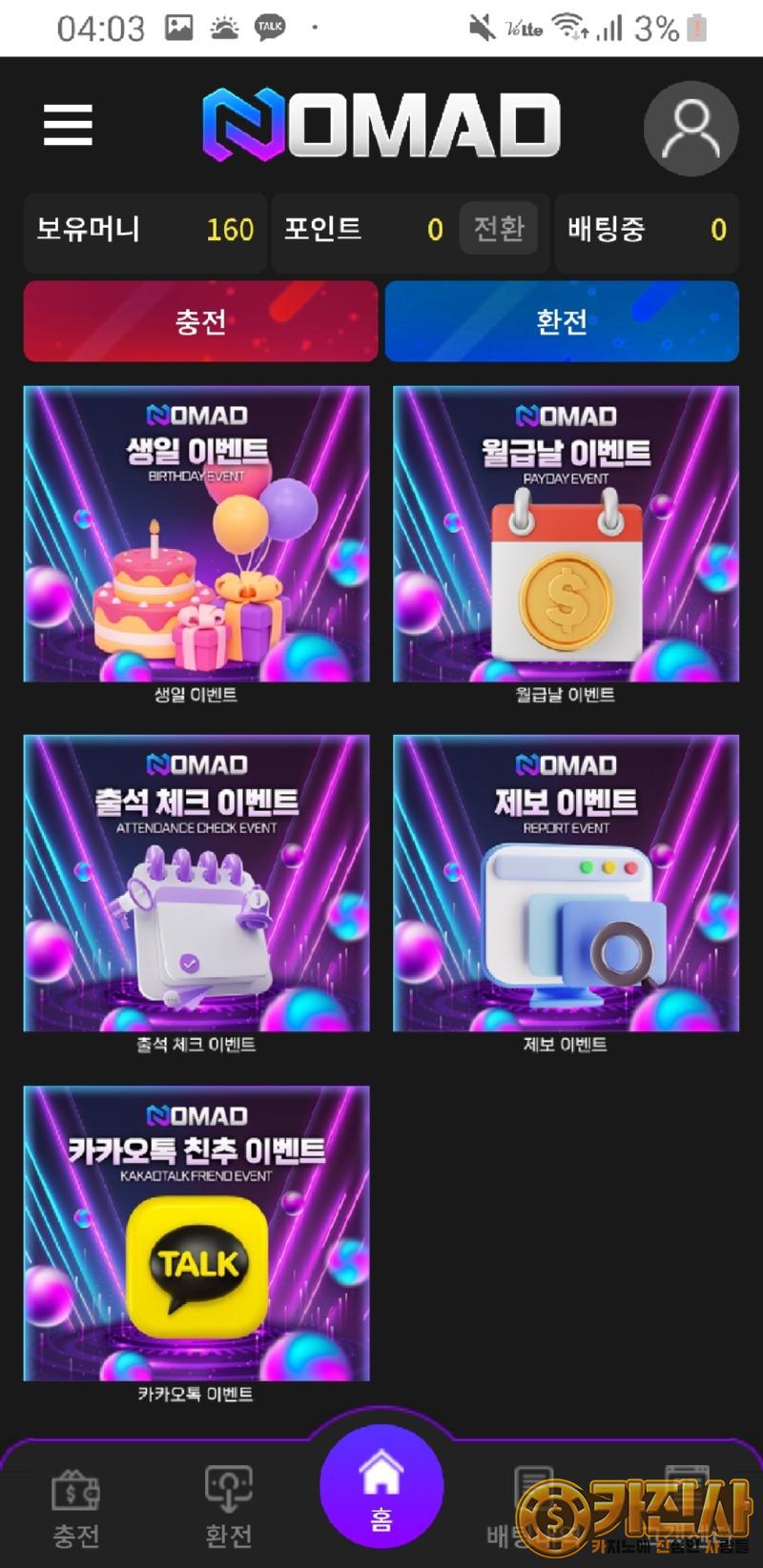The image size is (763, 1568).
Task: Open the hamburger drawer menu
Action: click(x=68, y=126)
